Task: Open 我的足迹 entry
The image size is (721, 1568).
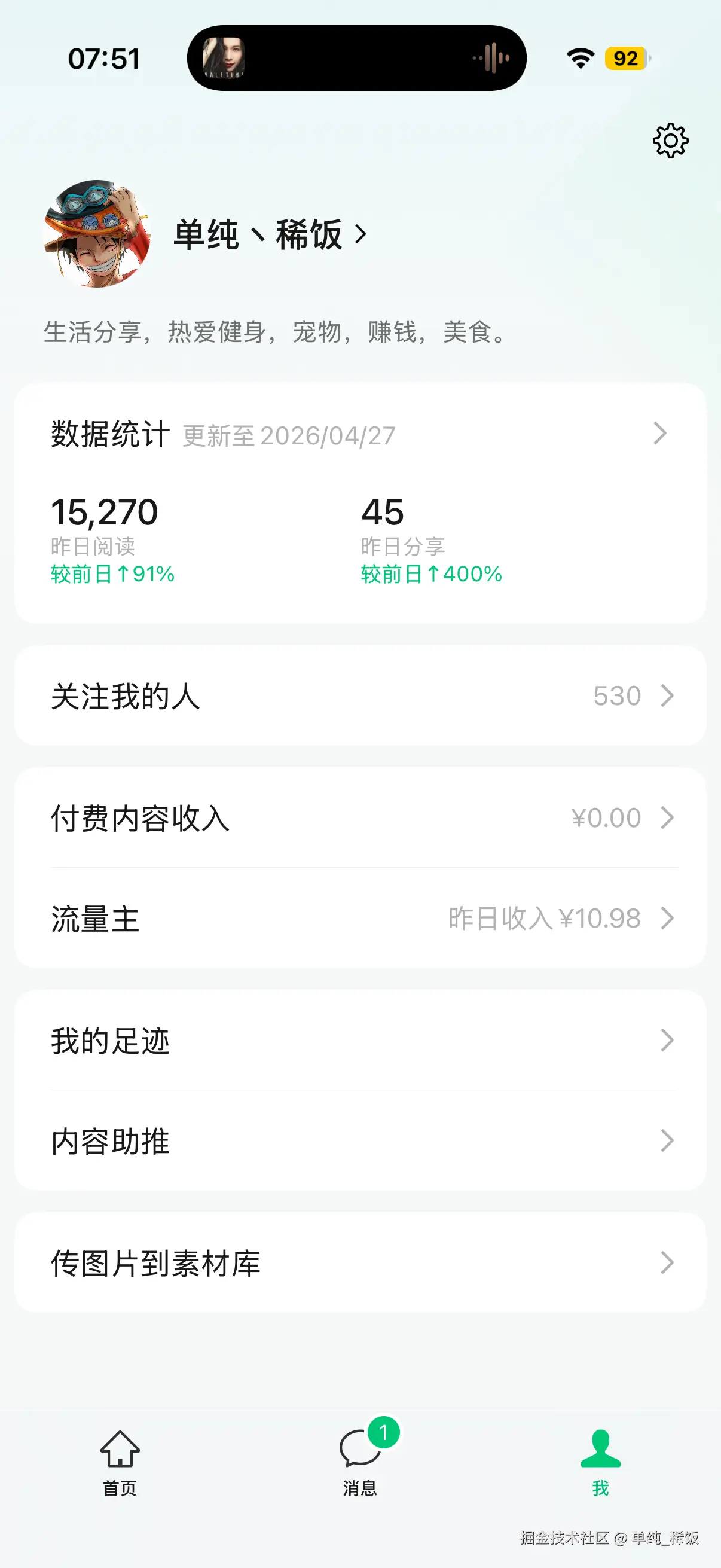Action: pyautogui.click(x=360, y=1041)
